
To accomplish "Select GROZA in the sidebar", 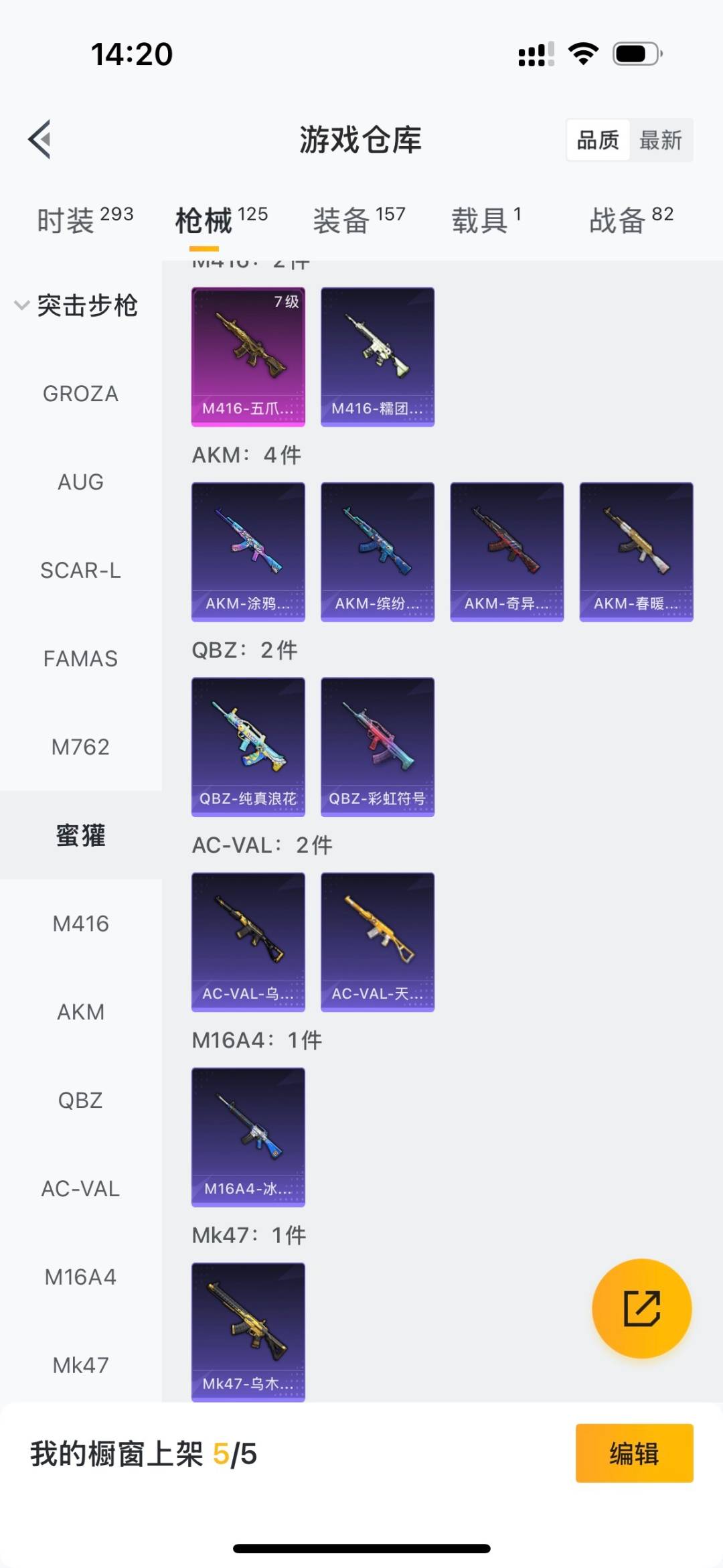I will 80,394.
